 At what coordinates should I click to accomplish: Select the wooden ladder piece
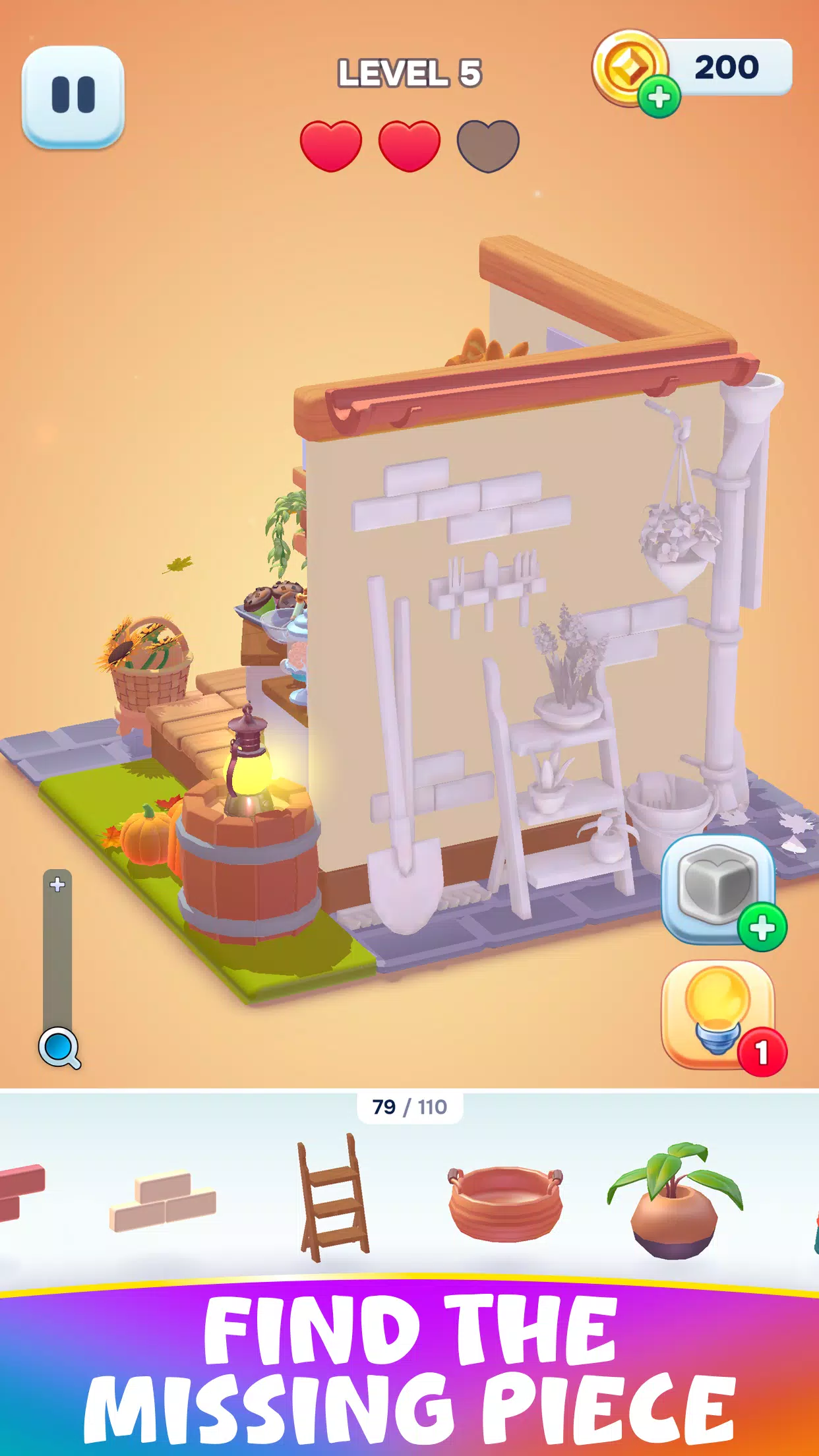click(334, 1198)
